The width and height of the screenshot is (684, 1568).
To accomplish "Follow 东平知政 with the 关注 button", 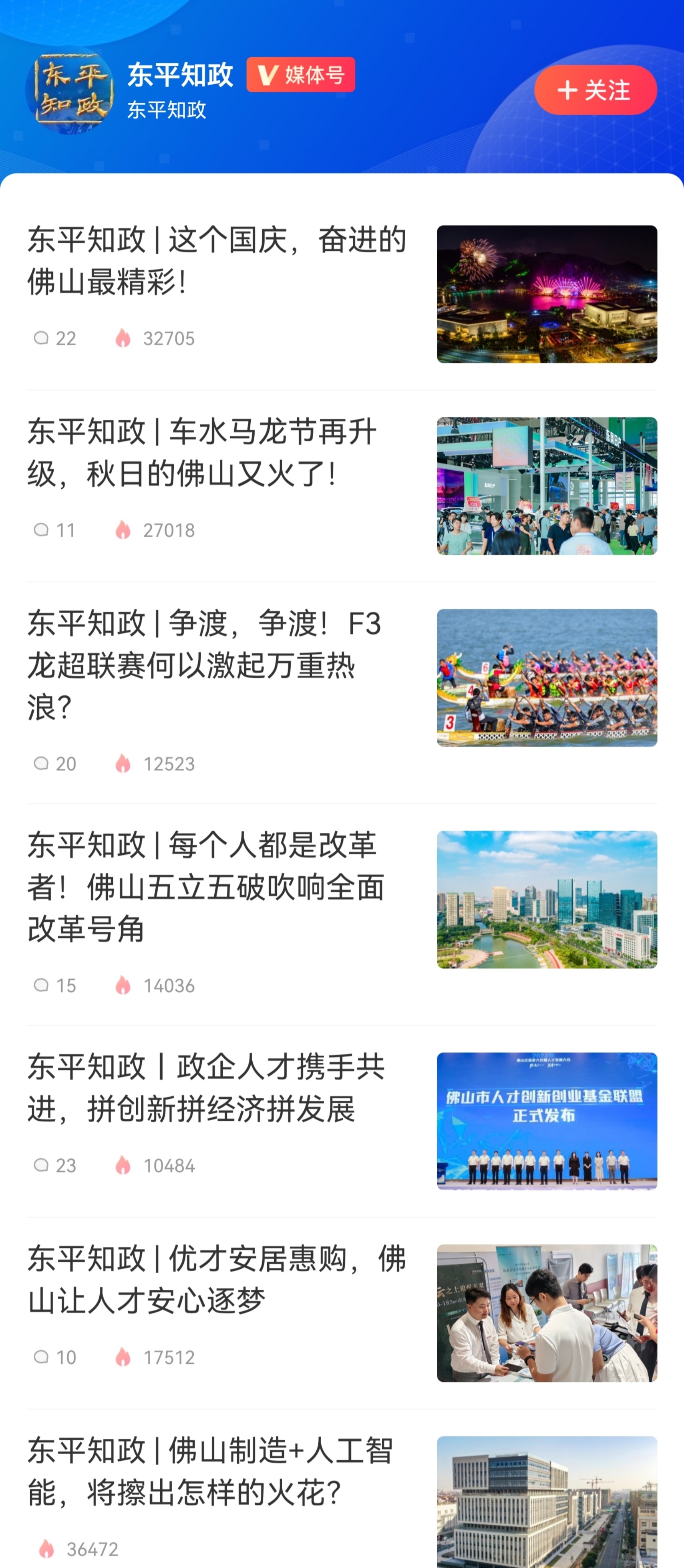I will point(595,90).
